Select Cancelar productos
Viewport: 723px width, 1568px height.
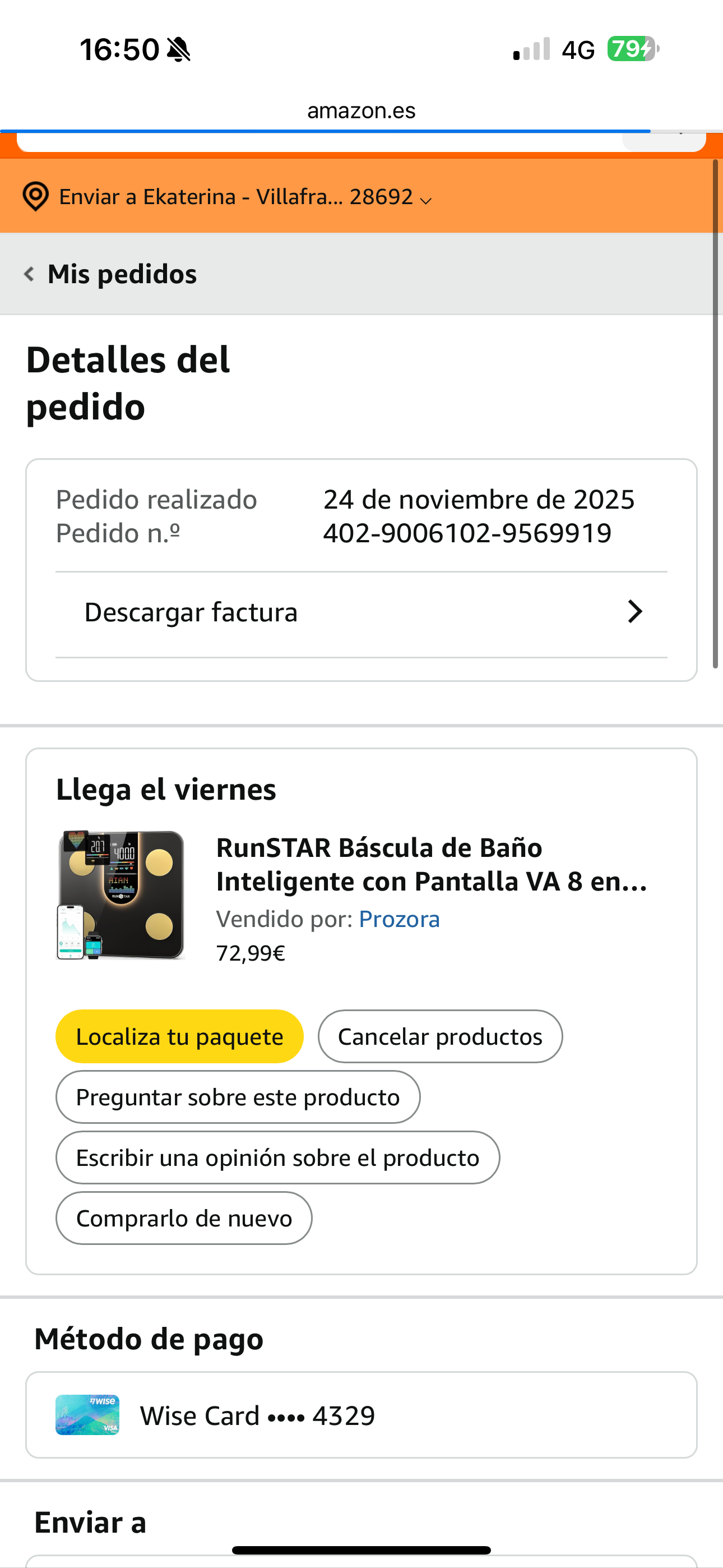click(440, 1036)
